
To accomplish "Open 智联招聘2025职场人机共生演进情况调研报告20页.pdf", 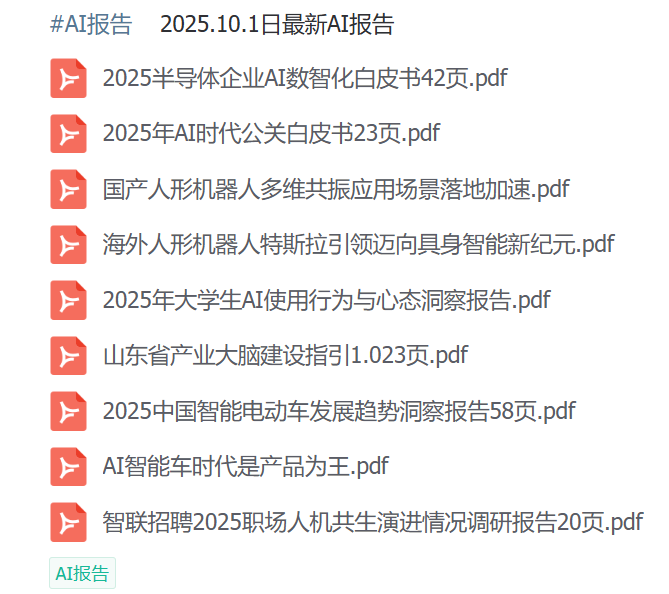I will 372,521.
